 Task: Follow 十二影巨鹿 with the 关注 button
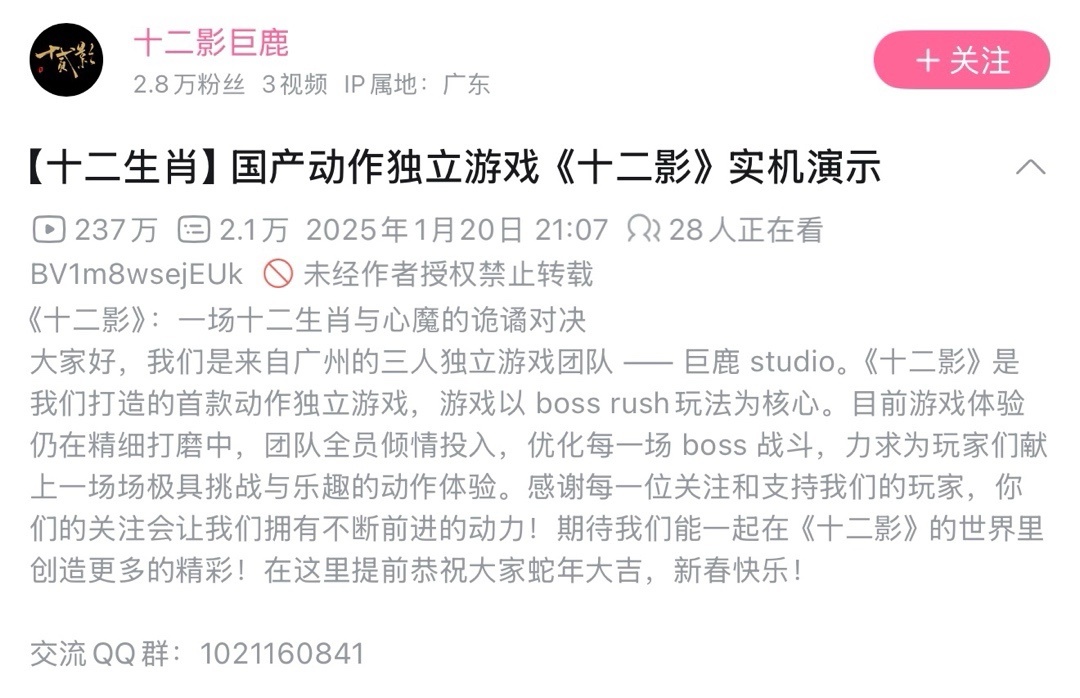pyautogui.click(x=961, y=60)
